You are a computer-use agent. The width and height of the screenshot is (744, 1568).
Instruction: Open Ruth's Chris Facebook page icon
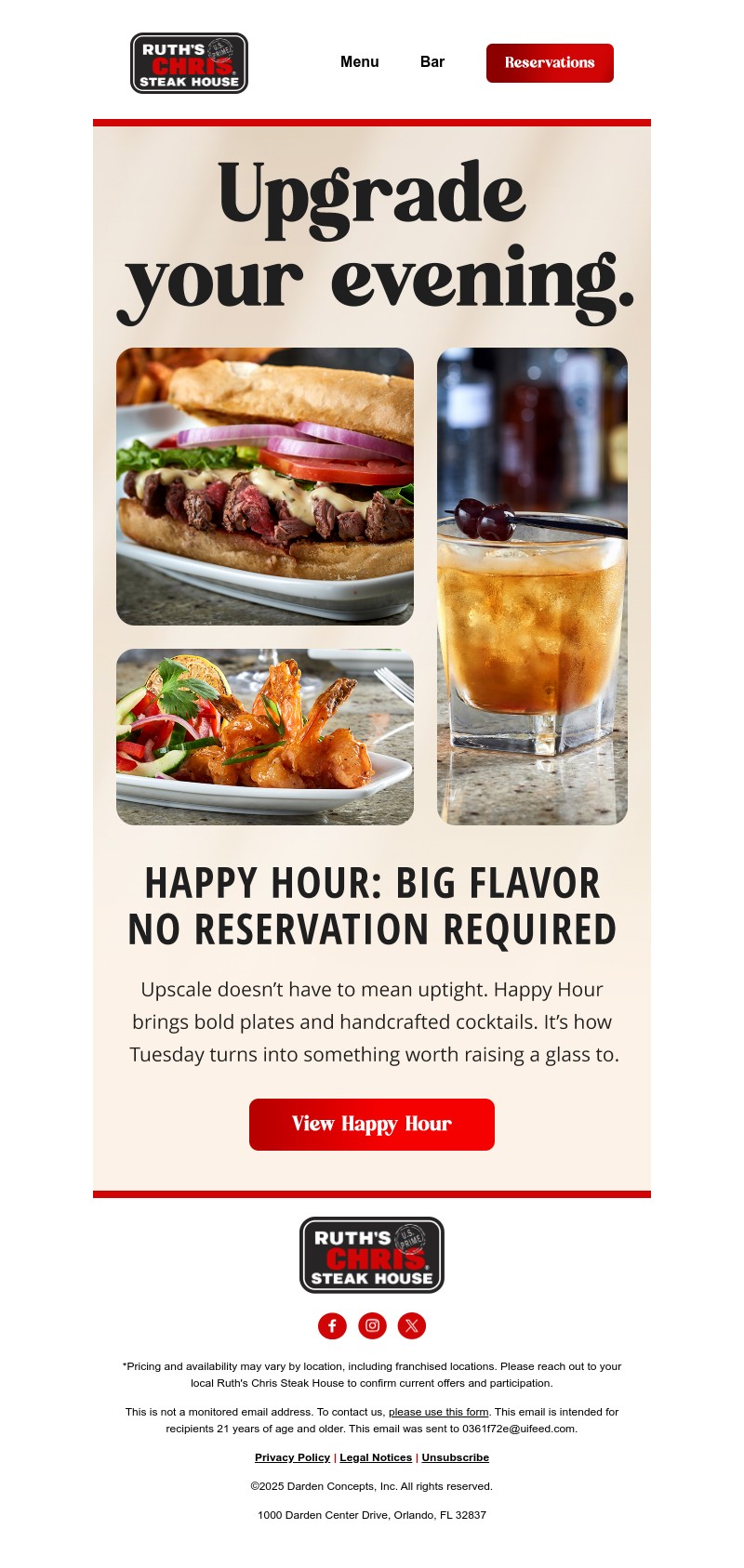click(332, 1325)
